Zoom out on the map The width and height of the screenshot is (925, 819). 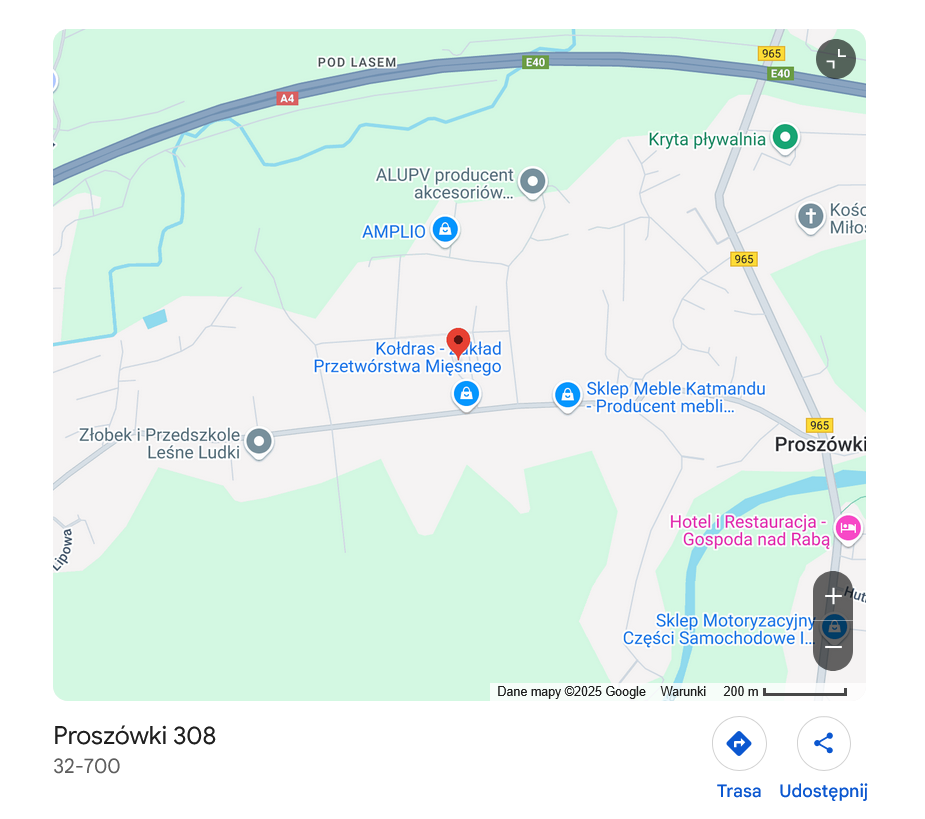(833, 647)
